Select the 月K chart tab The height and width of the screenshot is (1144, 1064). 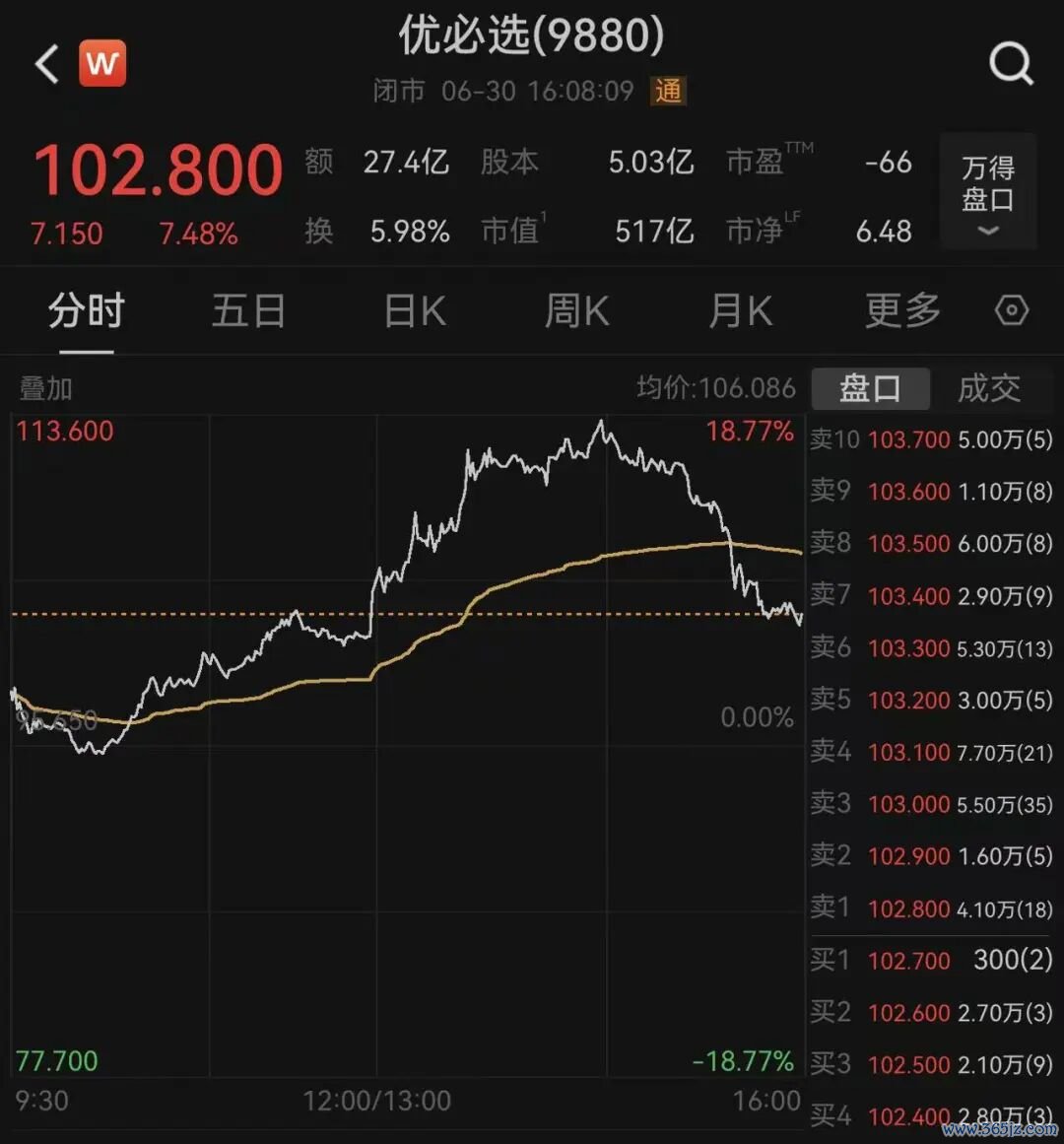740,311
